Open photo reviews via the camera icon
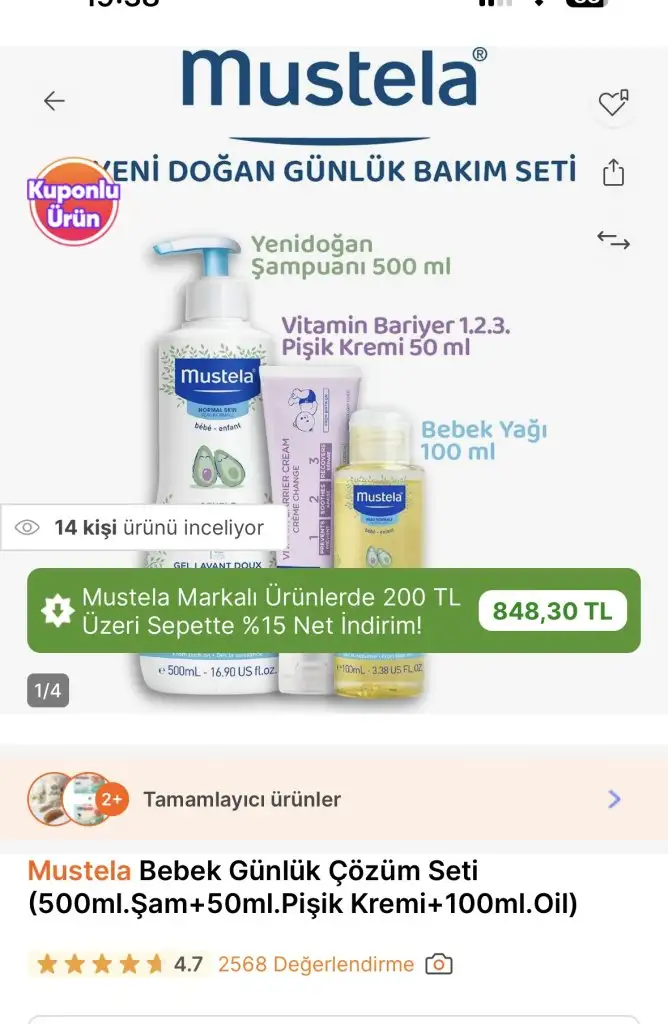 439,964
